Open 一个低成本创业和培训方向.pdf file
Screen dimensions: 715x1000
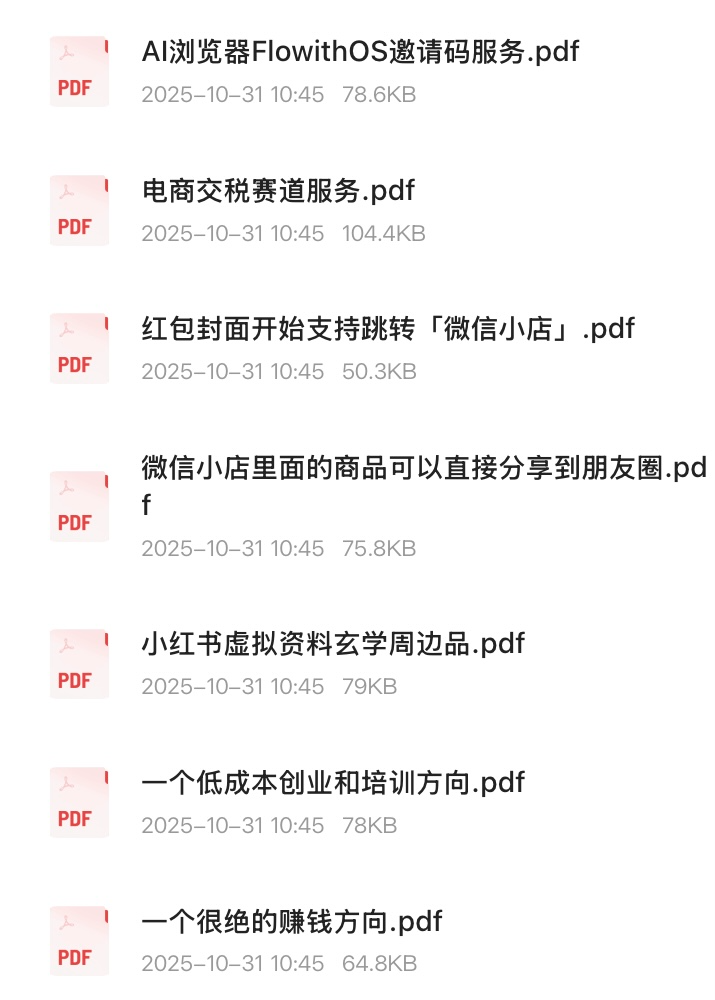coord(333,783)
